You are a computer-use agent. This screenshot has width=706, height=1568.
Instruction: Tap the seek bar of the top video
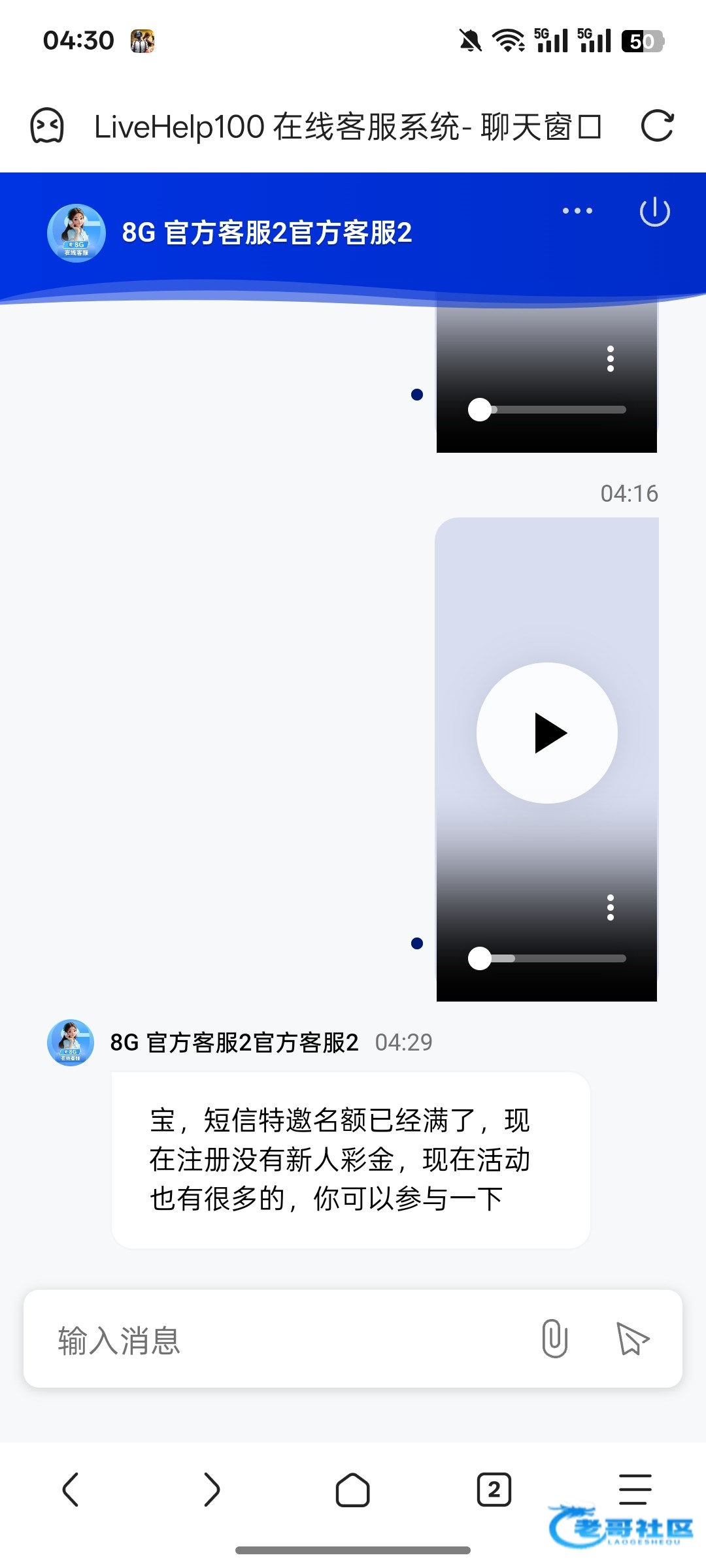[547, 410]
